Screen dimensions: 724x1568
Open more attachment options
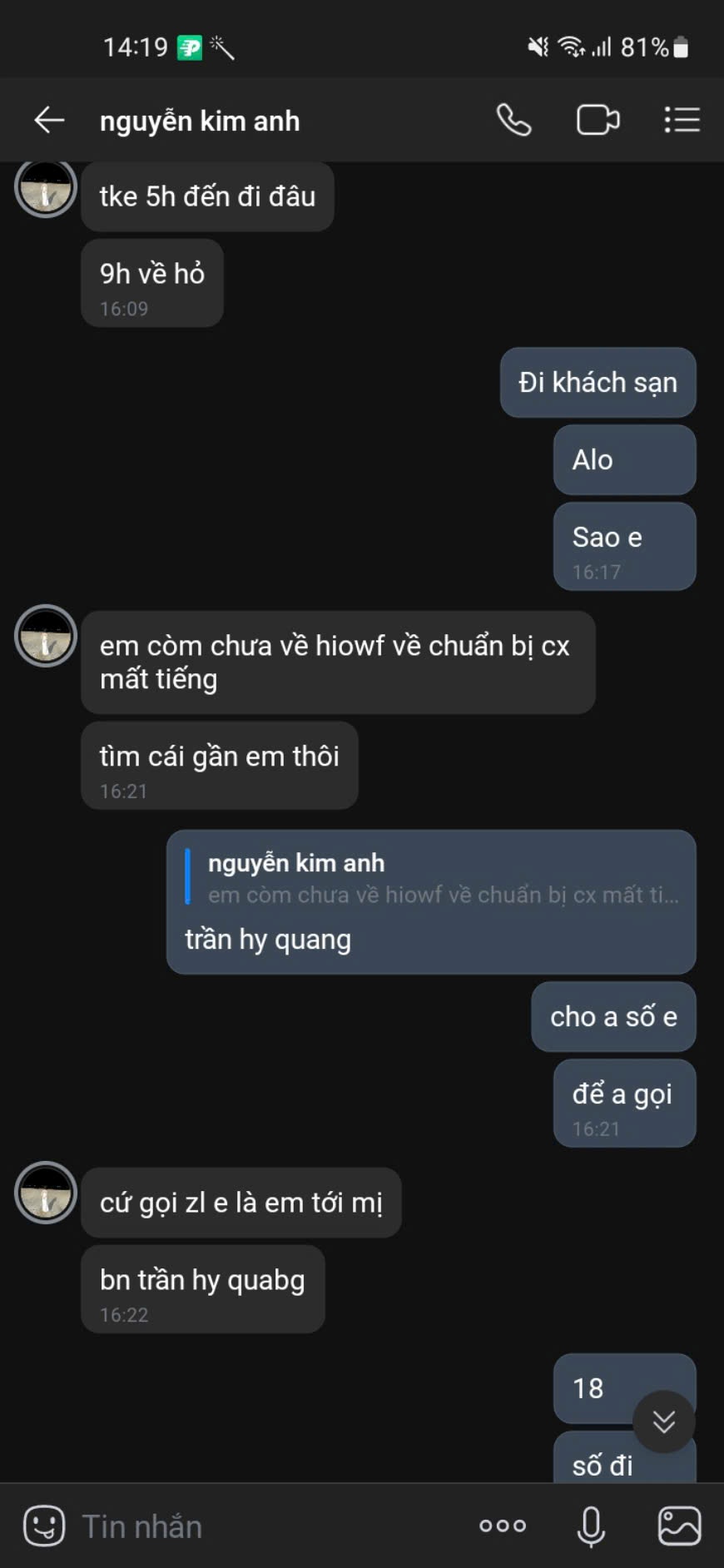[503, 1526]
